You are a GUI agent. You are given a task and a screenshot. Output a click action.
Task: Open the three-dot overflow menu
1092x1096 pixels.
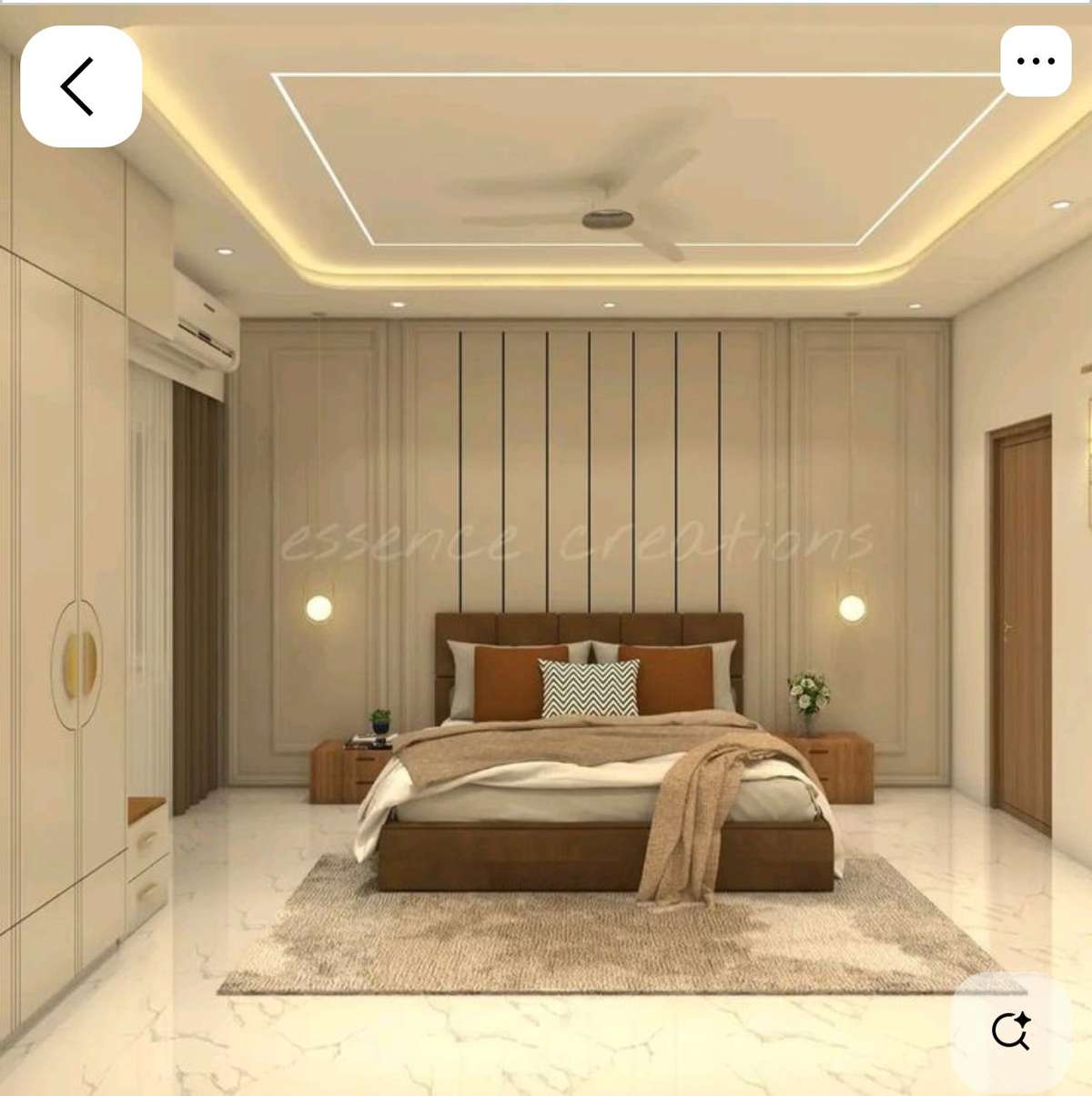pyautogui.click(x=1036, y=61)
